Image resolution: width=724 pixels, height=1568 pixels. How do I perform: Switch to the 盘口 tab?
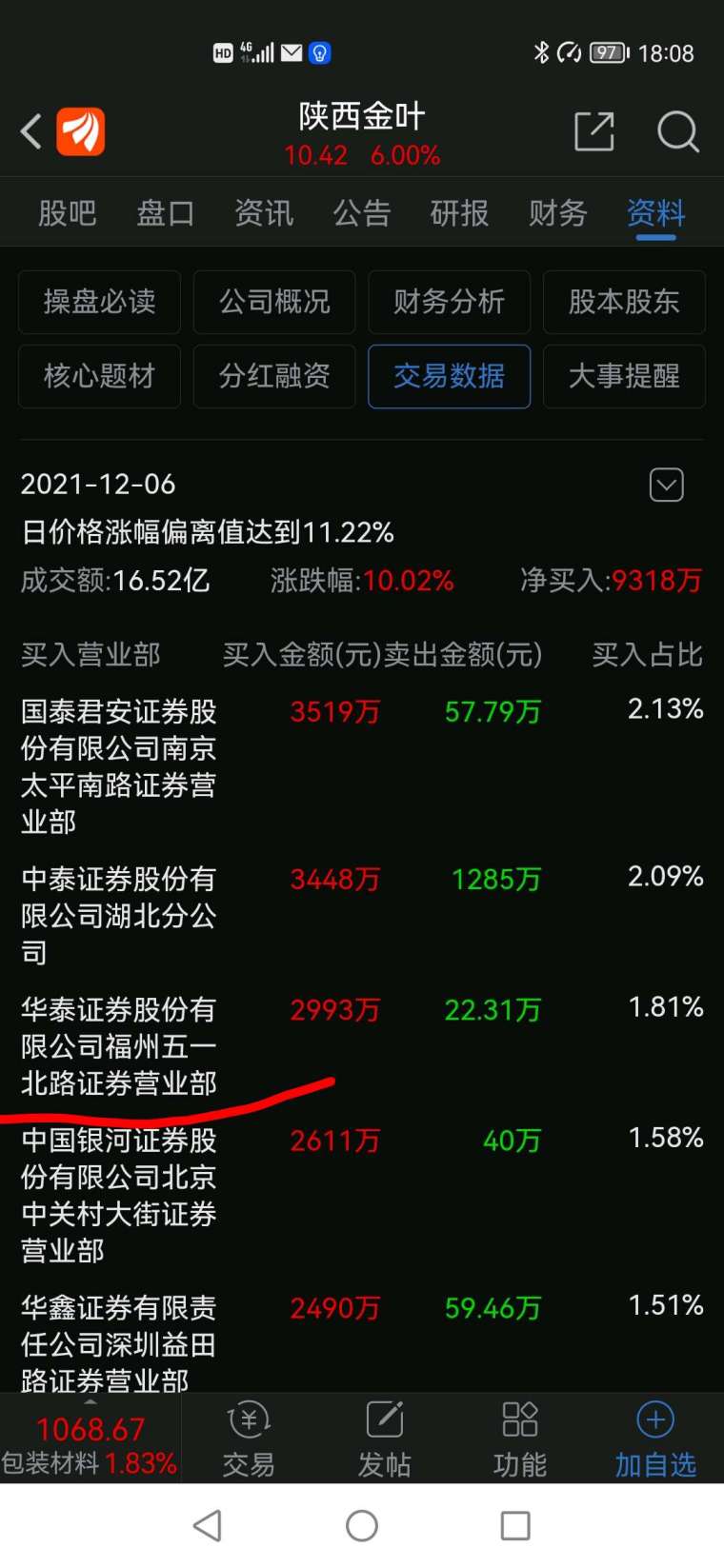pos(166,213)
